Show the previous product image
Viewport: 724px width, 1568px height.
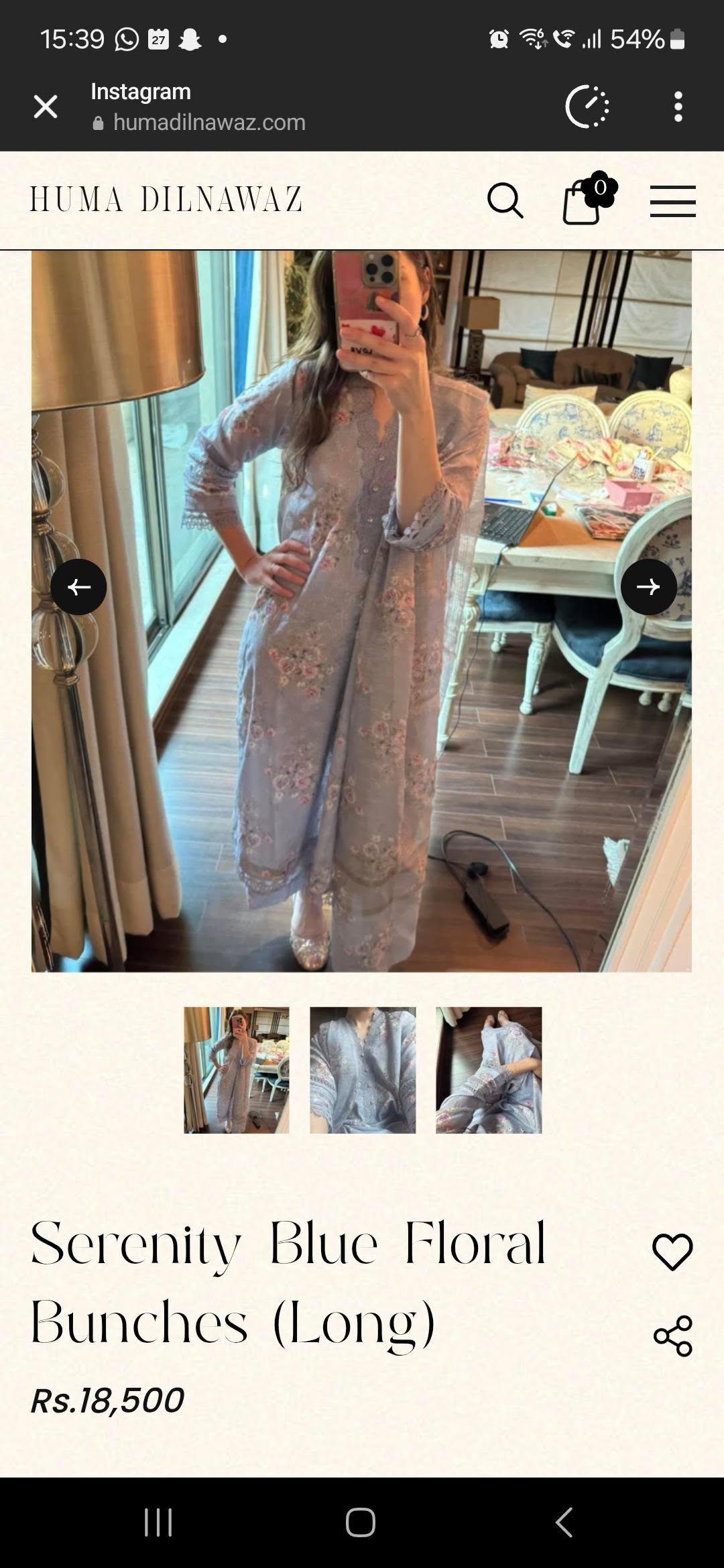point(78,587)
